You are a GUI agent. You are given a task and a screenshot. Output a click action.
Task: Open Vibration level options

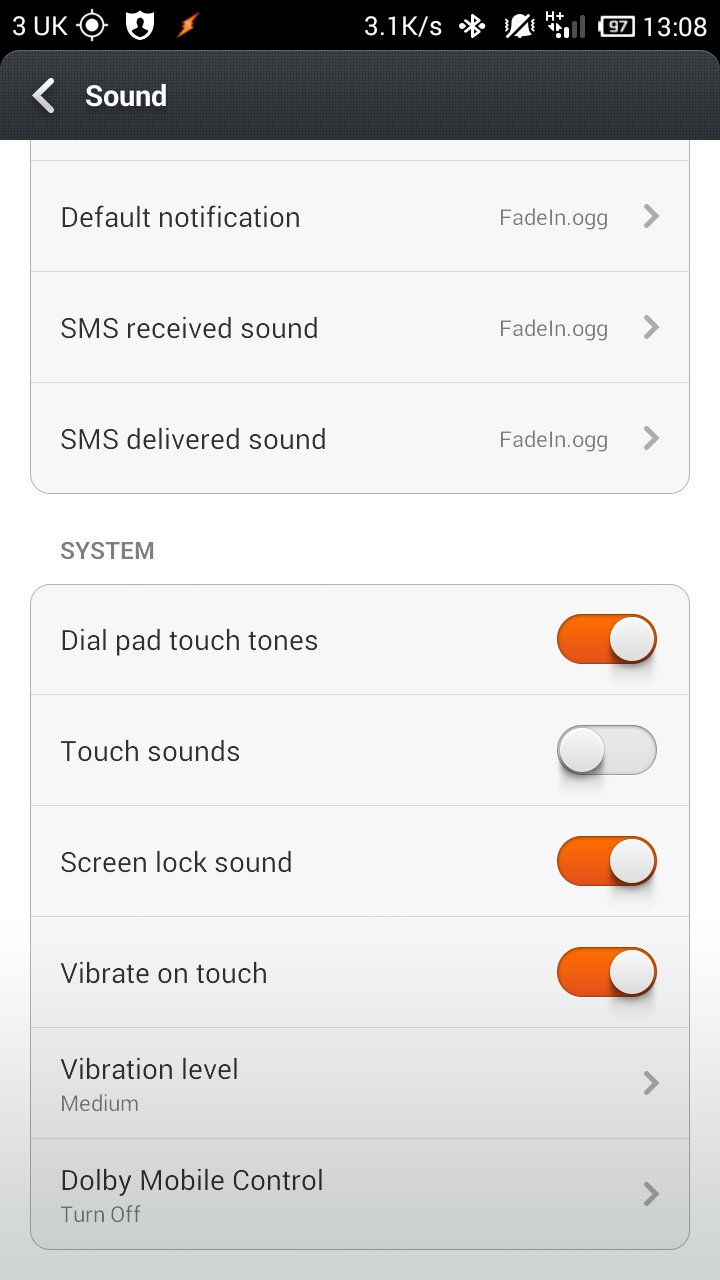360,1083
